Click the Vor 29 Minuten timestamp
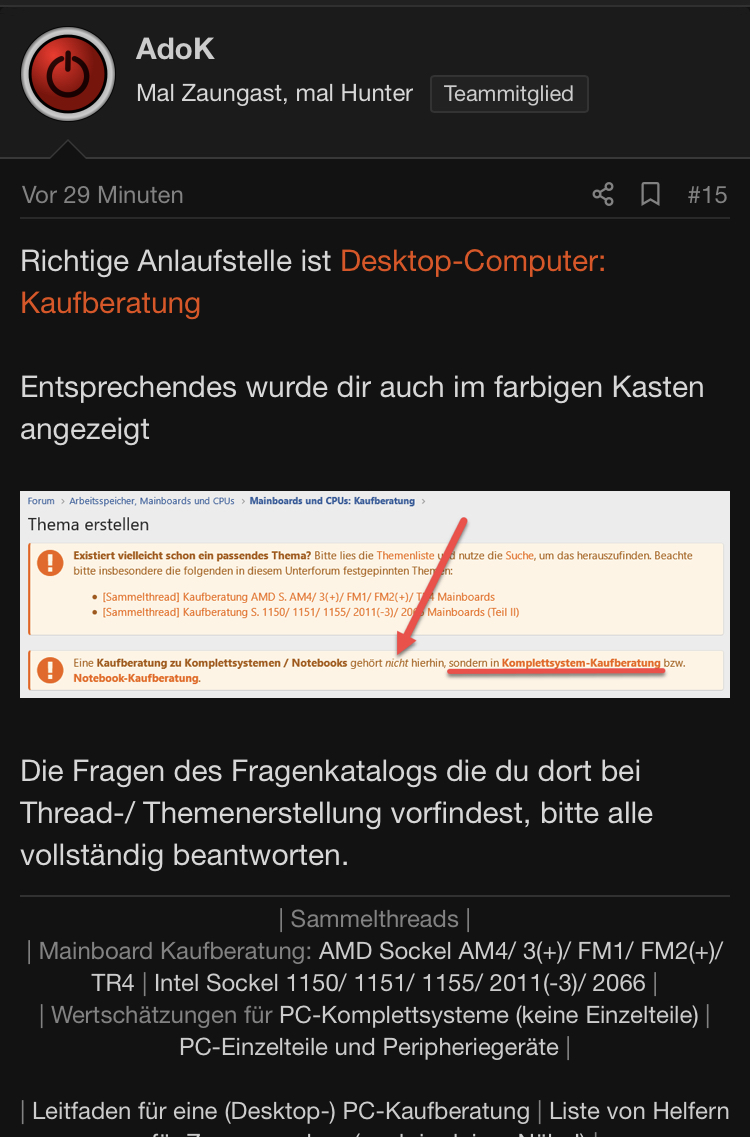This screenshot has height=1137, width=750. (x=102, y=194)
